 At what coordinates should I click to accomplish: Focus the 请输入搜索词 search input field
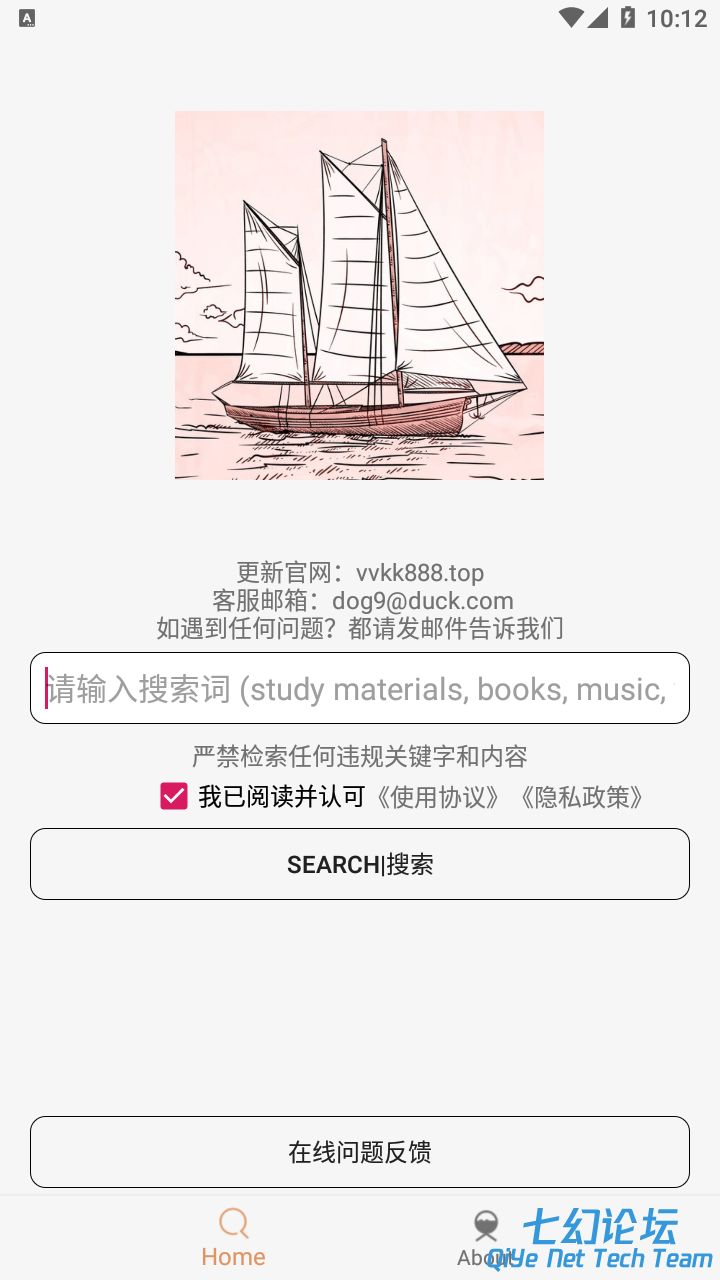click(359, 689)
